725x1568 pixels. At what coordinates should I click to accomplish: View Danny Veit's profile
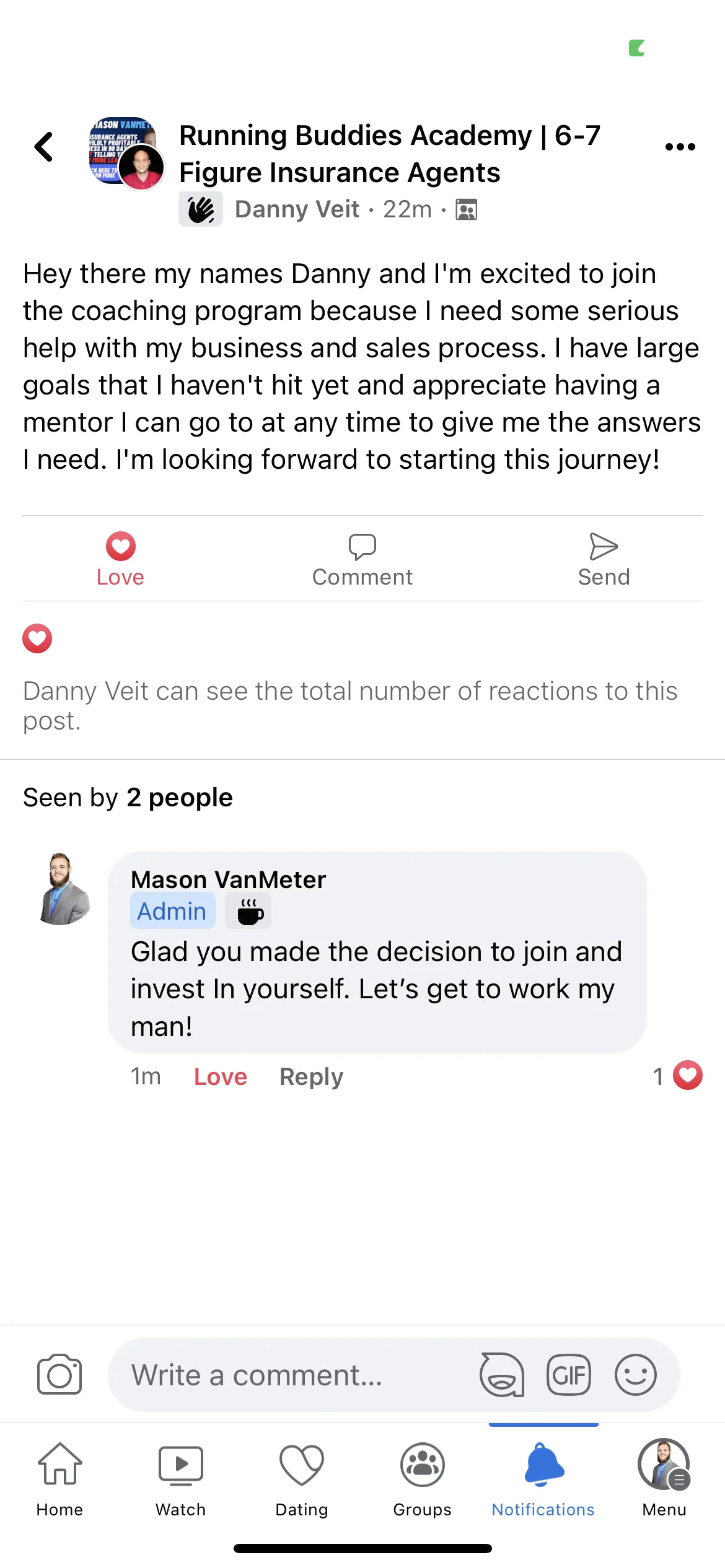[297, 209]
